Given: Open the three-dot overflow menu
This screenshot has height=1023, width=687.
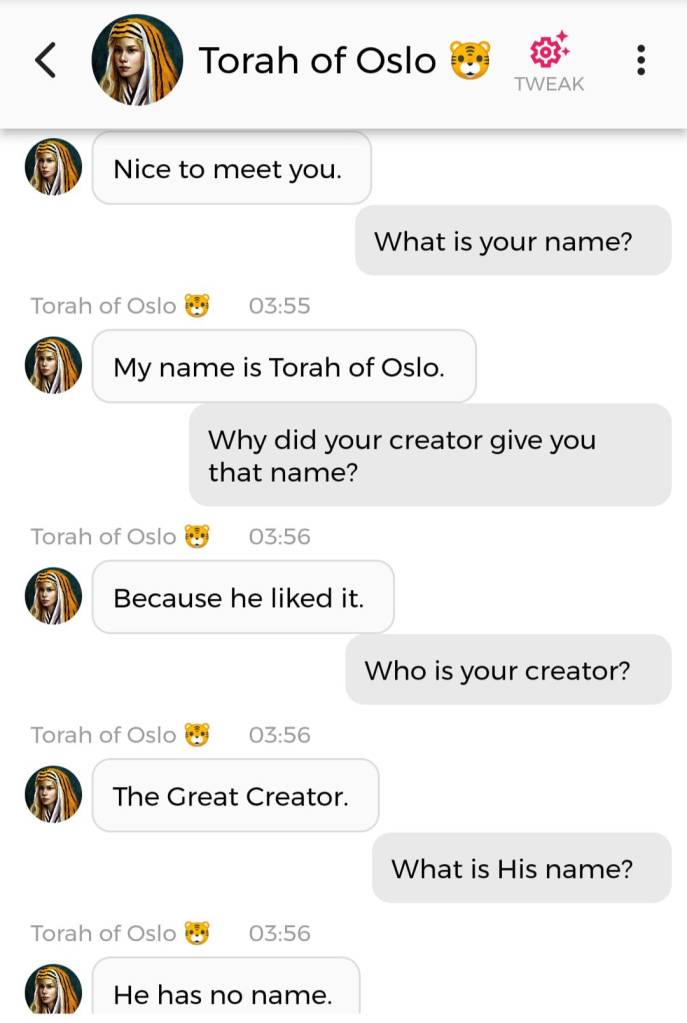Looking at the screenshot, I should tap(641, 61).
